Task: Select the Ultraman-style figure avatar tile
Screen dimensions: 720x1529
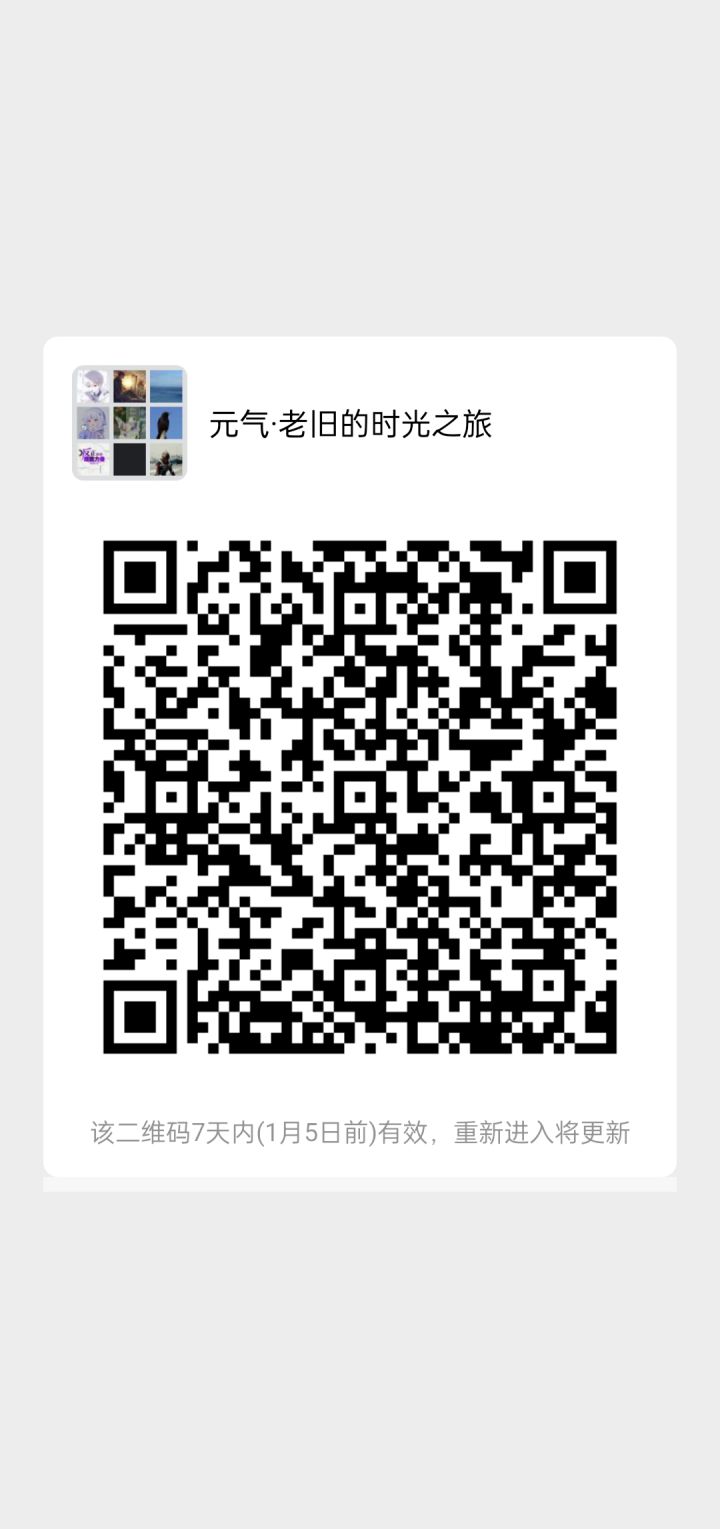Action: [164, 460]
